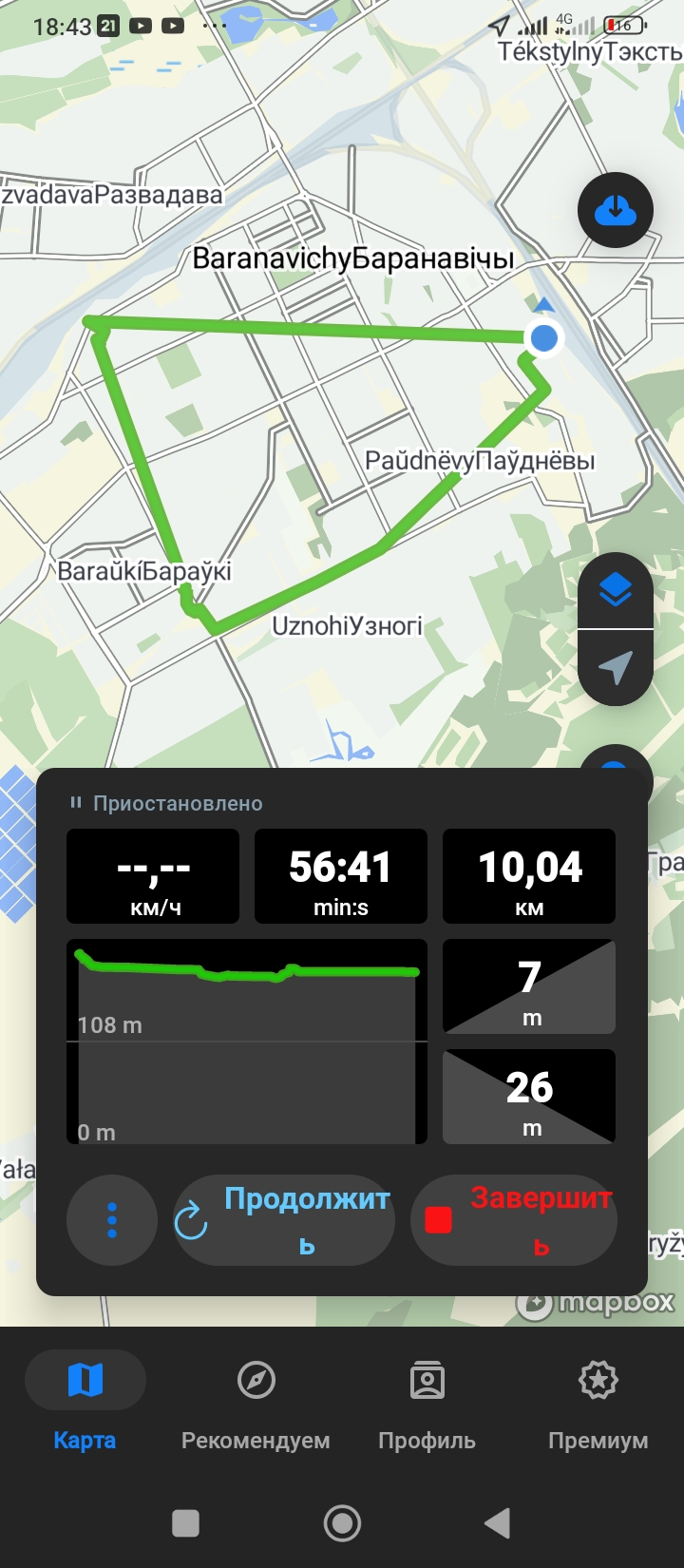Tap the cloud download map button
Image resolution: width=684 pixels, height=1568 pixels.
click(x=616, y=210)
